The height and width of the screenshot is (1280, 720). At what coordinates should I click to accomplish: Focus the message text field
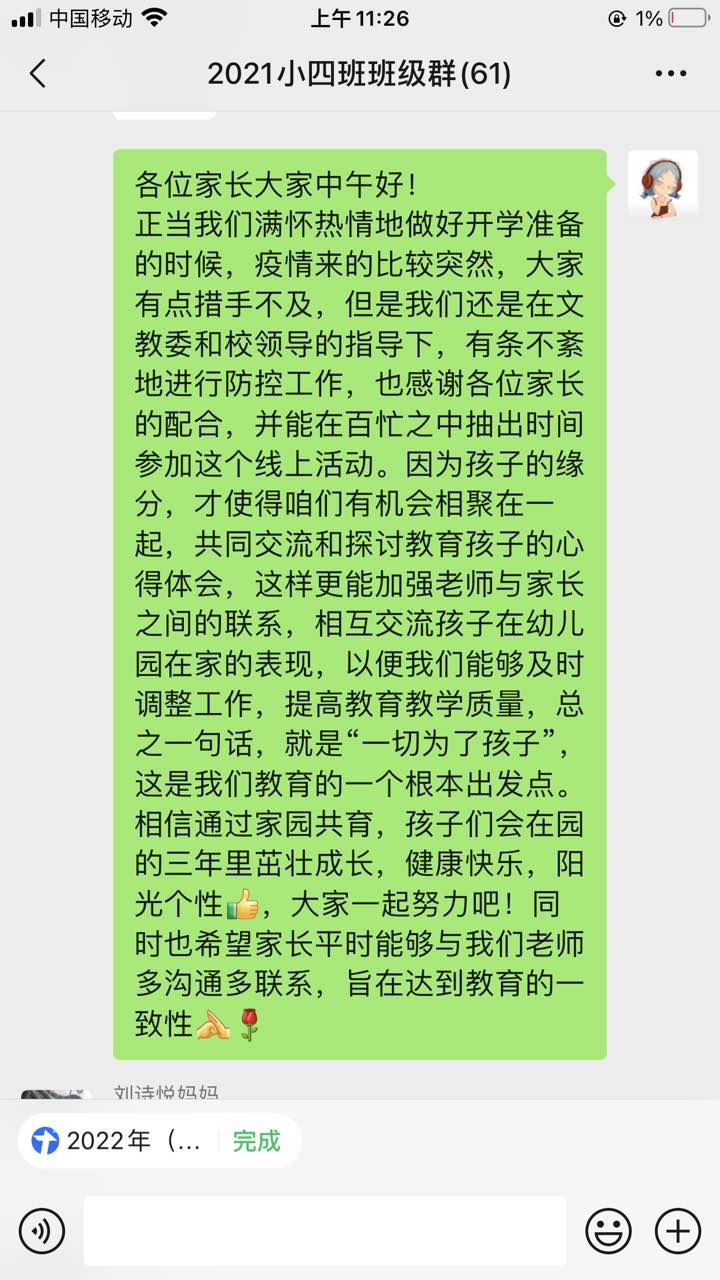point(325,1231)
